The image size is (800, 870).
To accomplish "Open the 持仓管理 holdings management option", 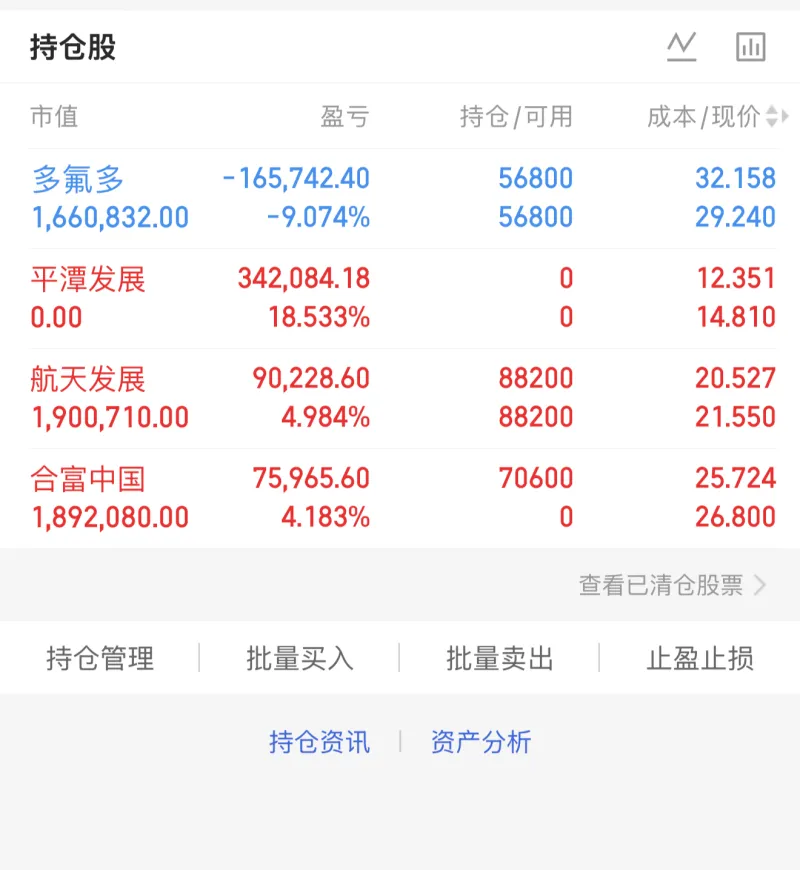I will click(x=100, y=659).
